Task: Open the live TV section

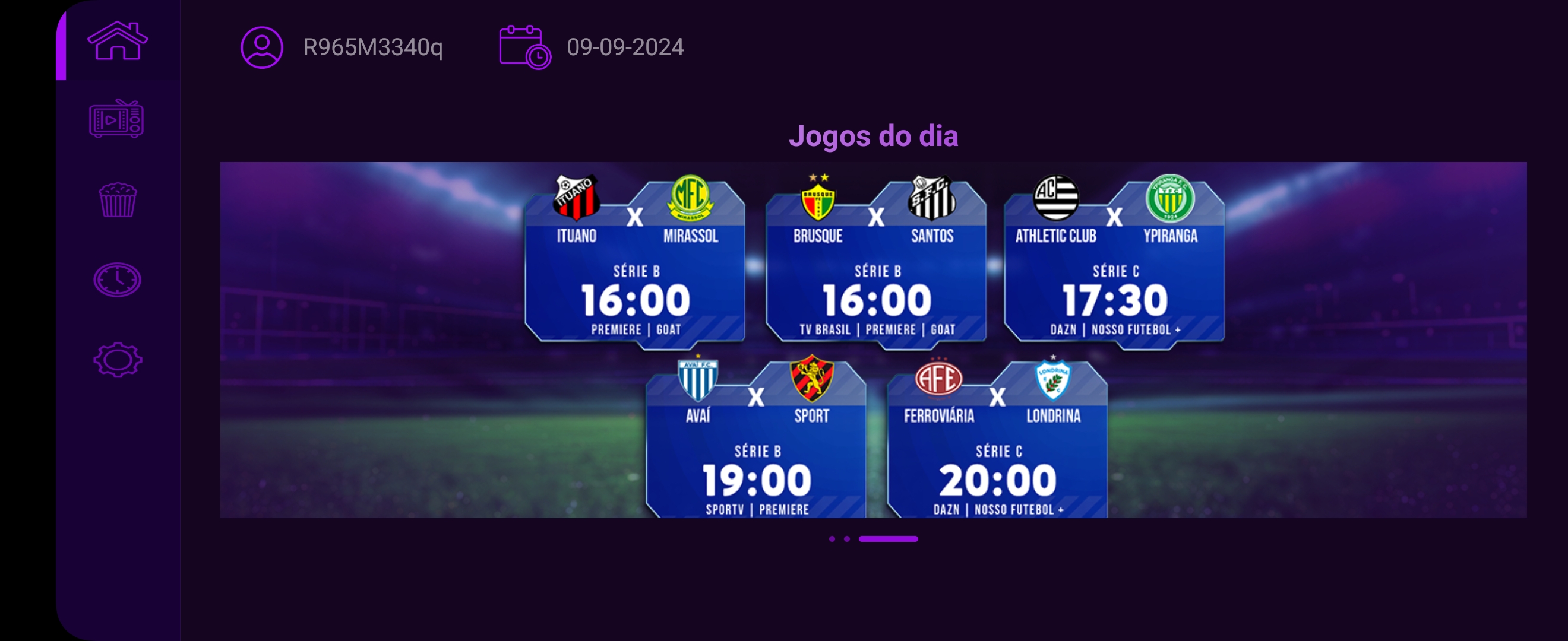Action: (x=116, y=119)
